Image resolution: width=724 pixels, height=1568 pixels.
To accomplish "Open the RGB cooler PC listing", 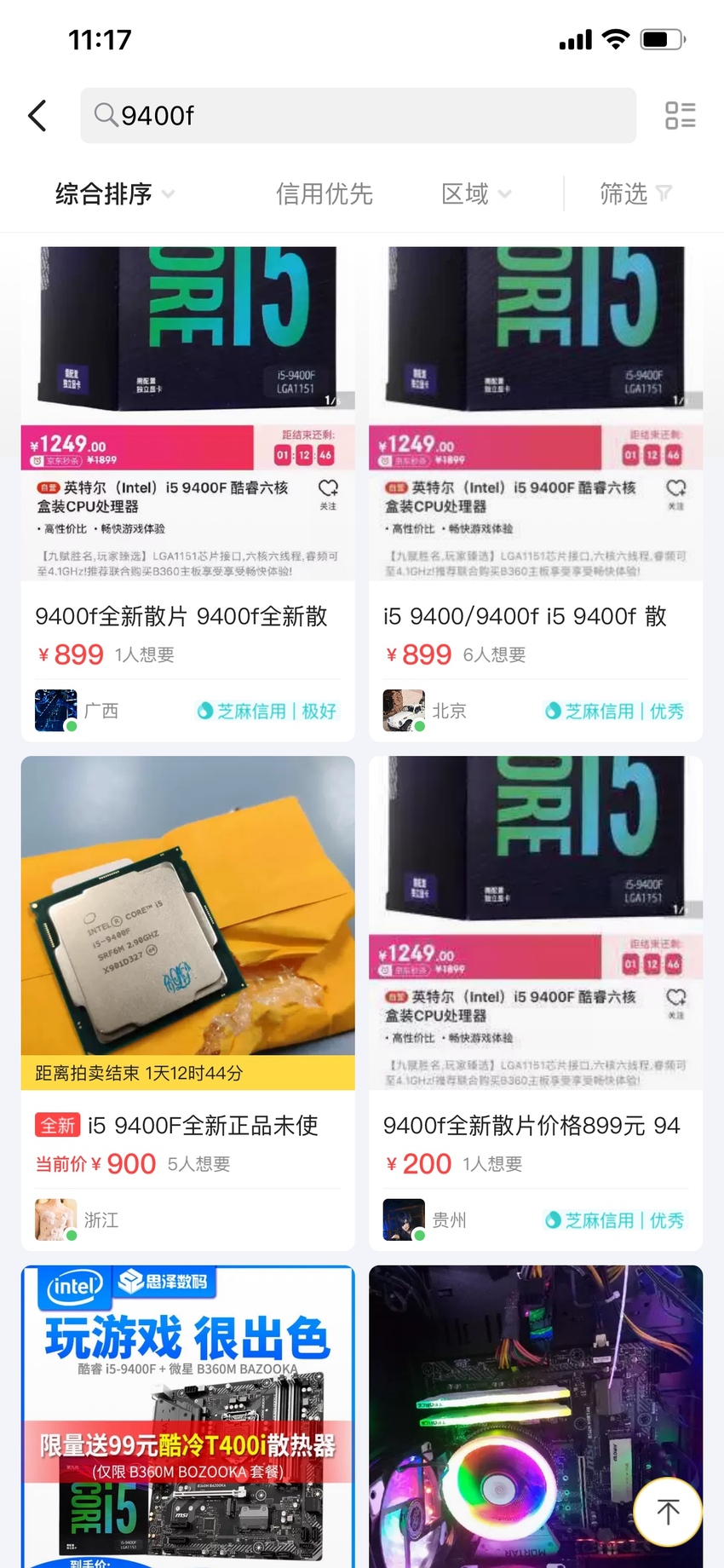I will click(536, 1416).
